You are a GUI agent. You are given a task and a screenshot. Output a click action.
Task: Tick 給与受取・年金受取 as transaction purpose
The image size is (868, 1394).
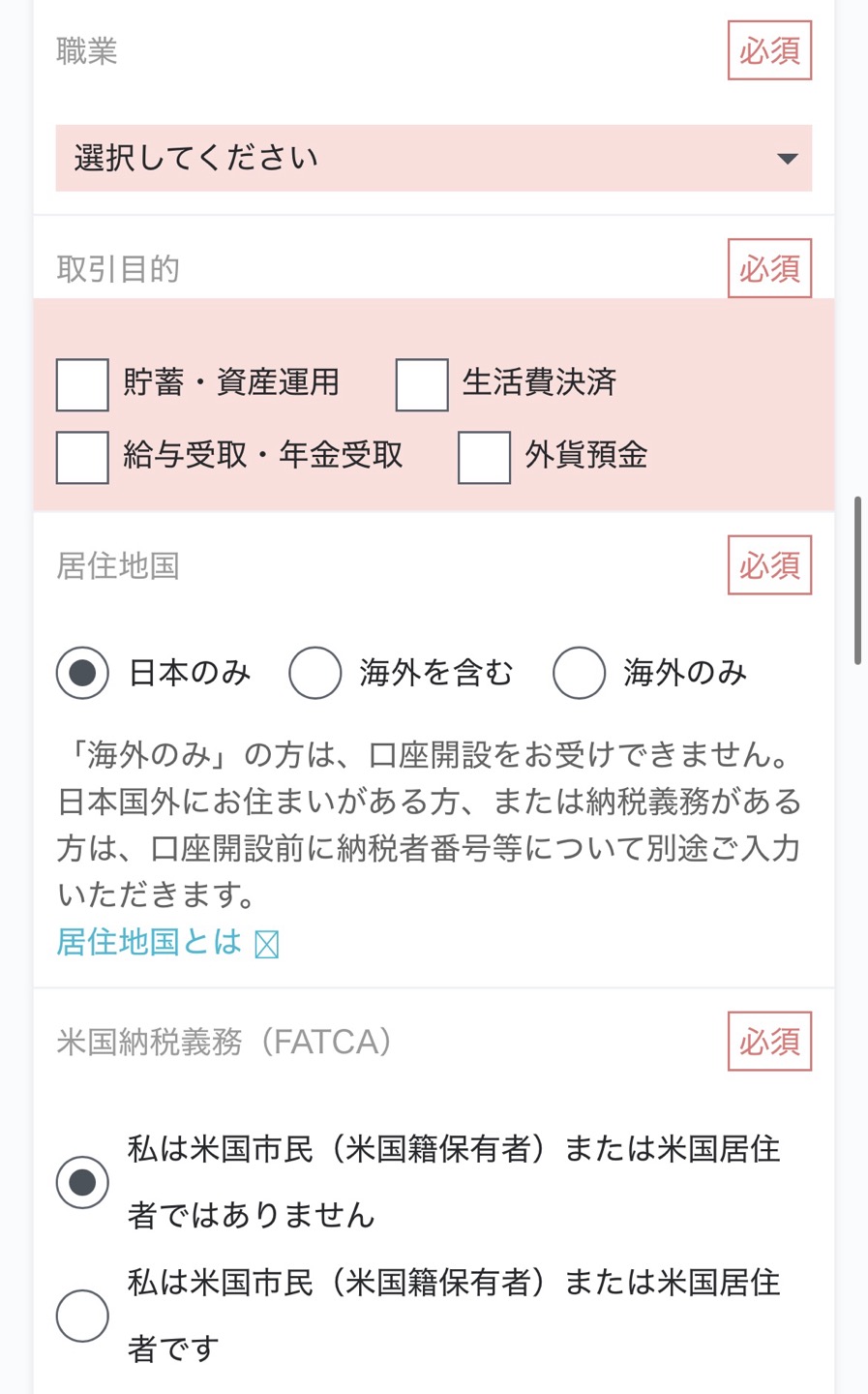click(x=82, y=457)
